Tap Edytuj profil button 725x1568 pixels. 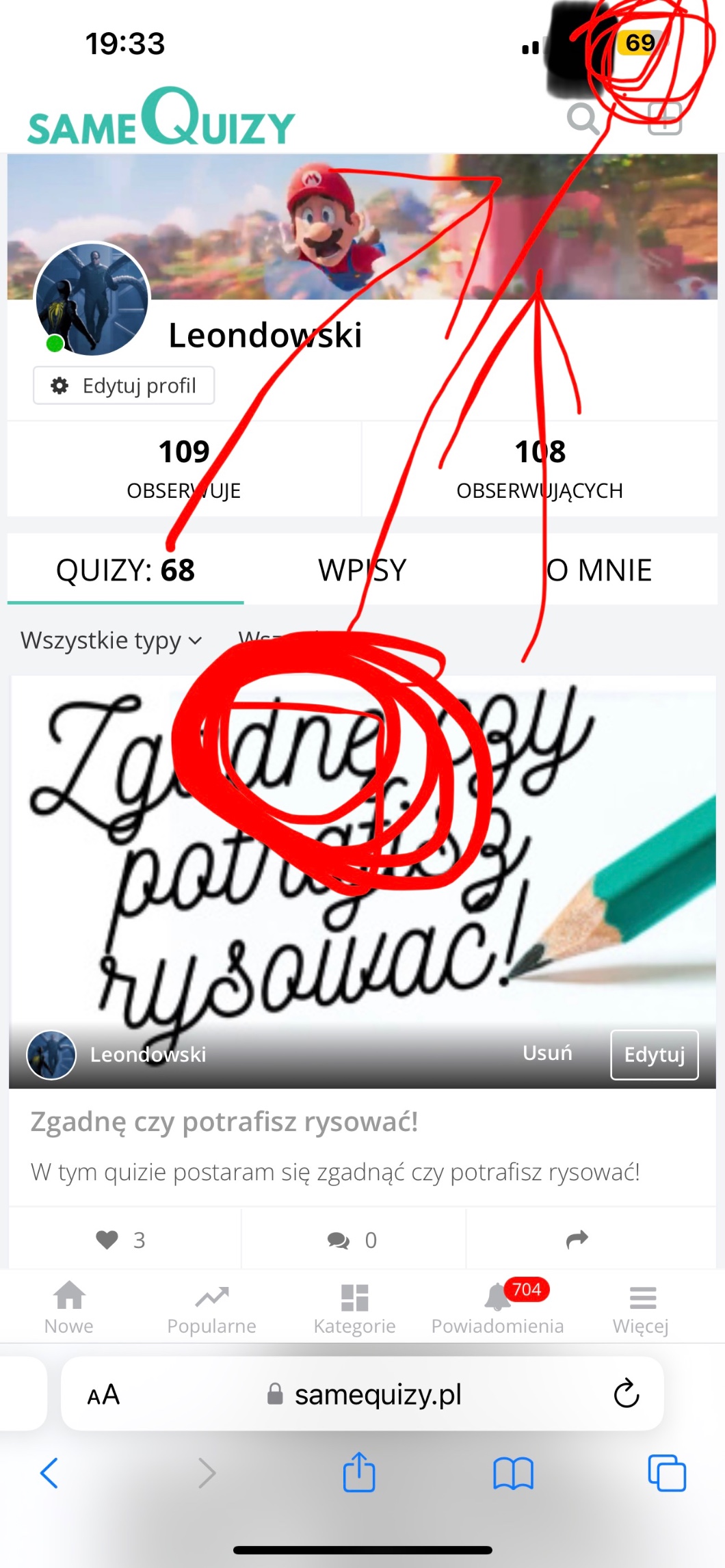click(124, 386)
